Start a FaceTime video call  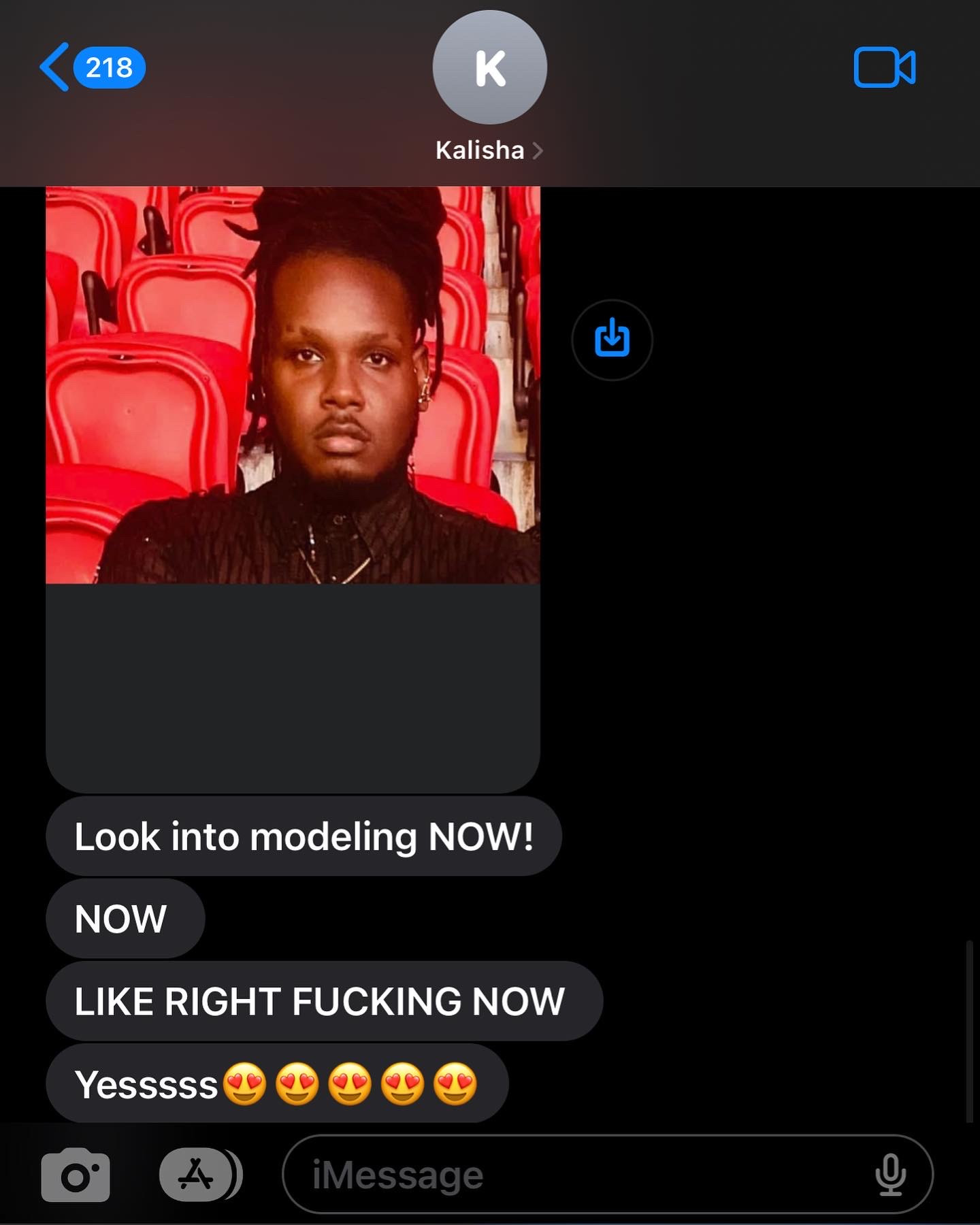884,67
